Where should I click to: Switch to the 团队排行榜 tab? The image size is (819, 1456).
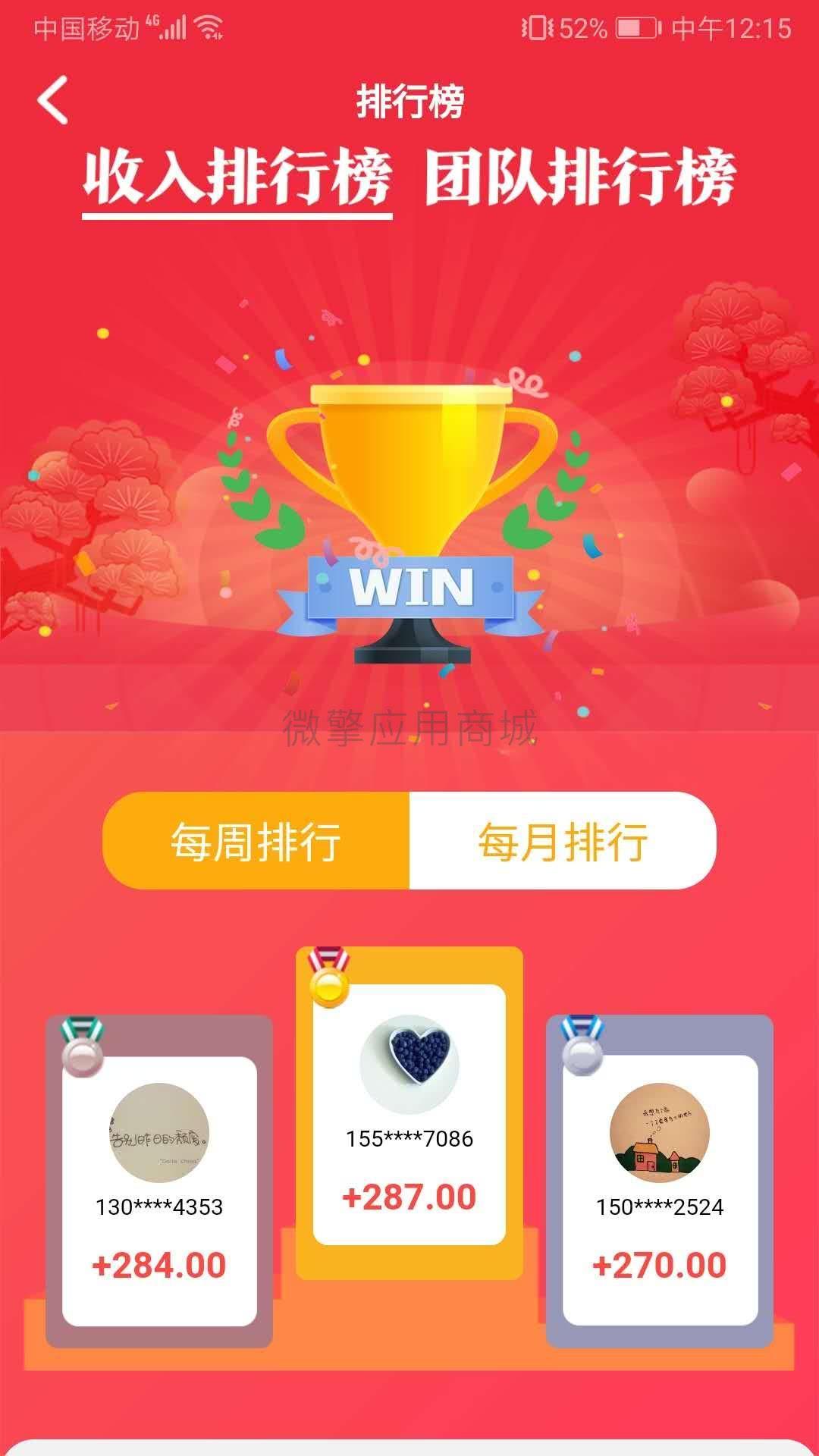pyautogui.click(x=580, y=177)
